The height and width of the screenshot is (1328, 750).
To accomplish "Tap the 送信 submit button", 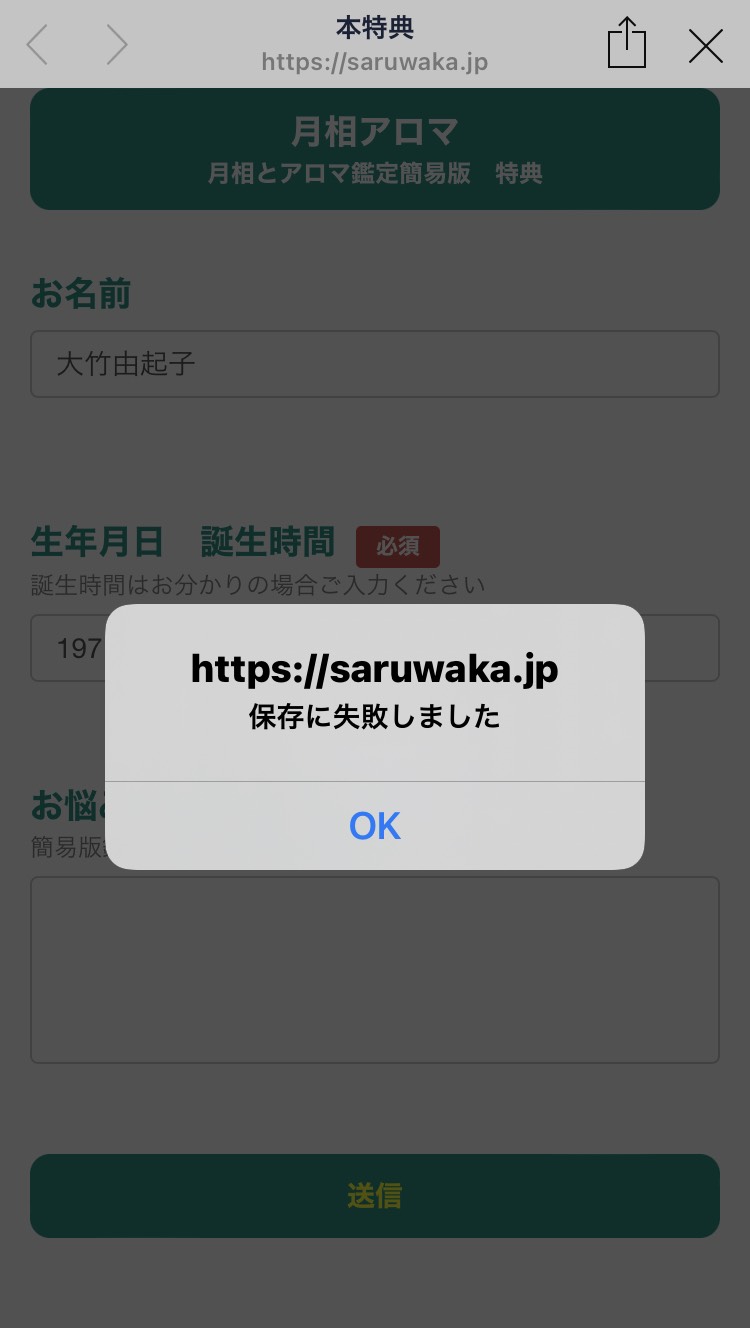I will click(x=375, y=1196).
